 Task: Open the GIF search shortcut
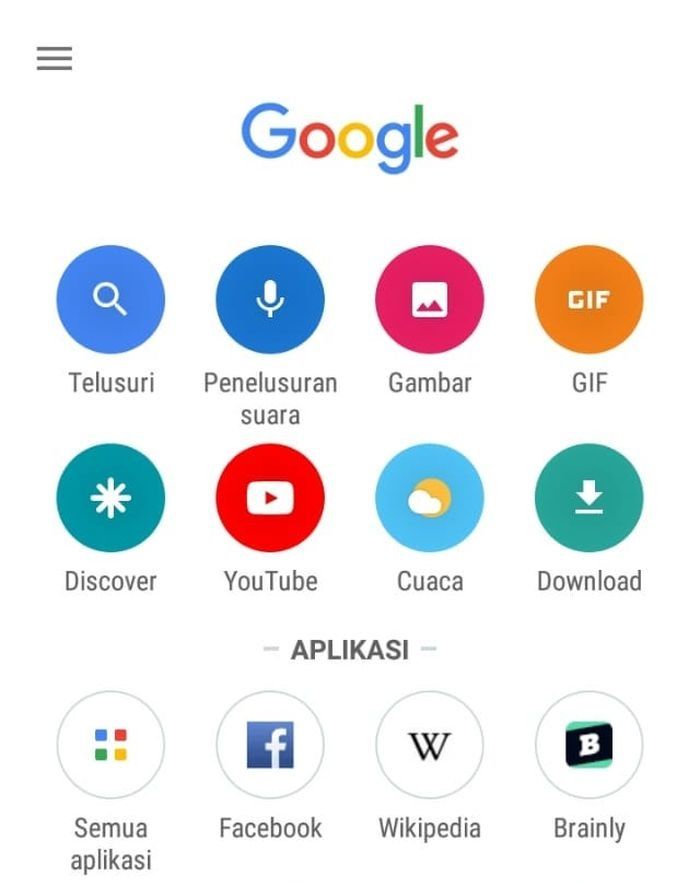pos(589,299)
